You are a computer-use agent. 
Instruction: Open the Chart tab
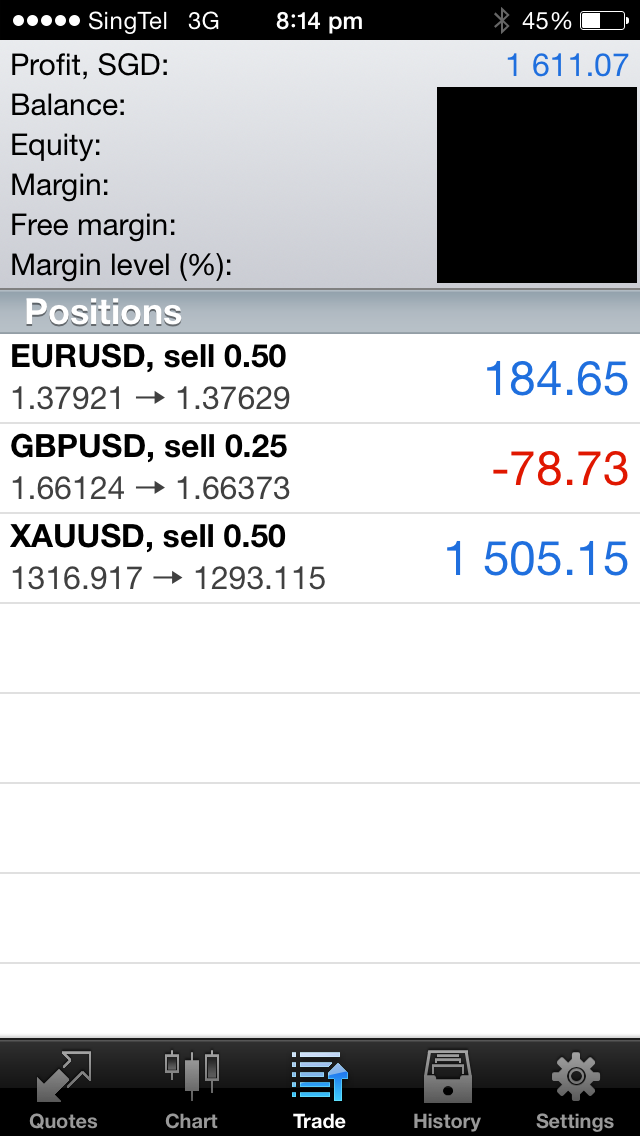[x=191, y=1088]
